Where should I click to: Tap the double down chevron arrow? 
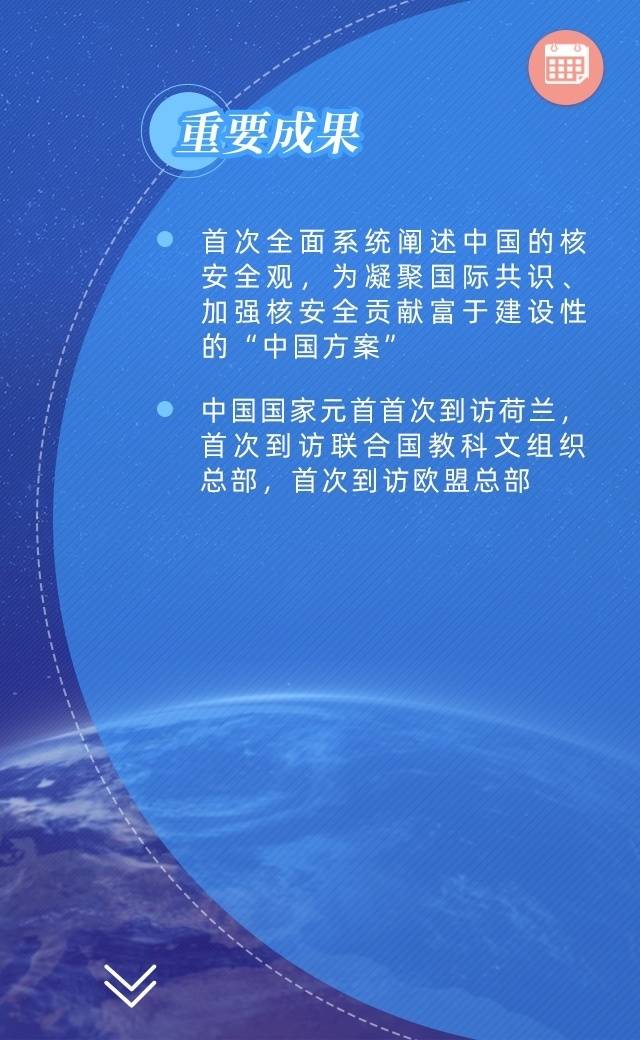click(x=130, y=985)
